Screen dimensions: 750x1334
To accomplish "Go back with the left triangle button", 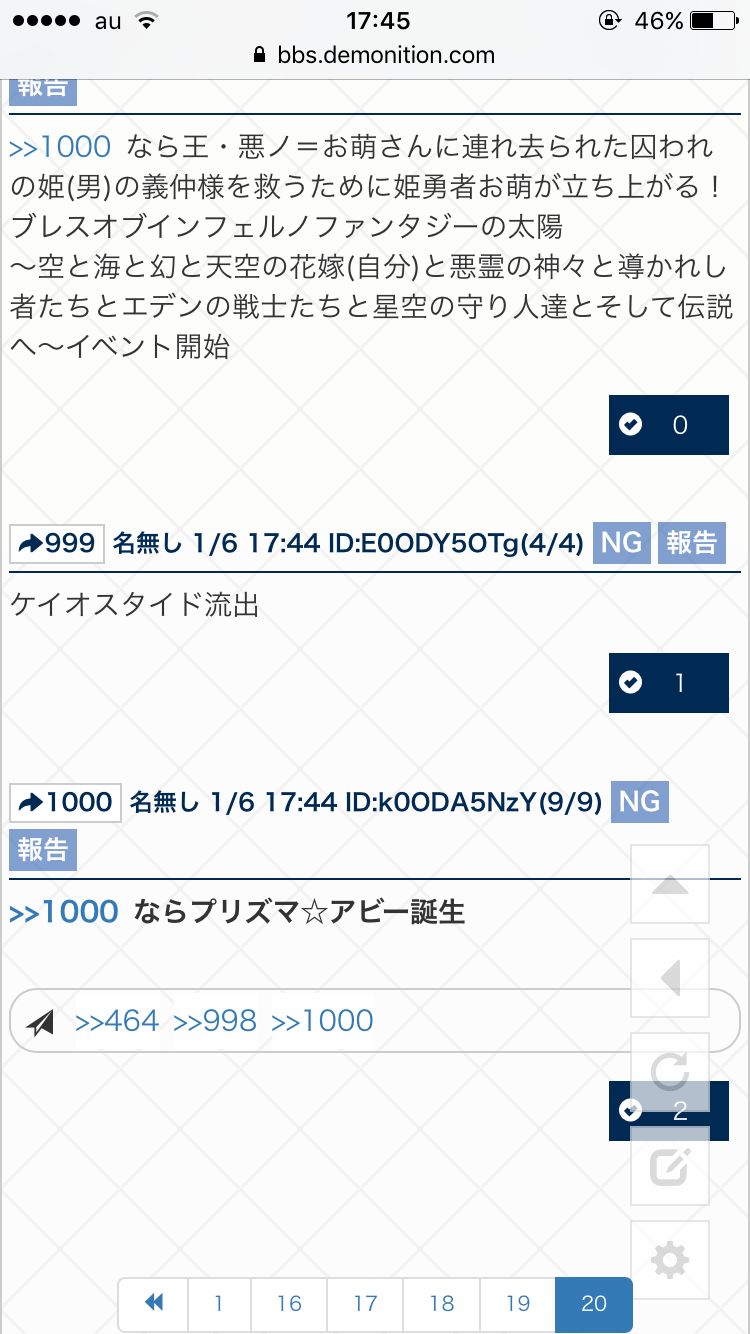I will coord(670,978).
